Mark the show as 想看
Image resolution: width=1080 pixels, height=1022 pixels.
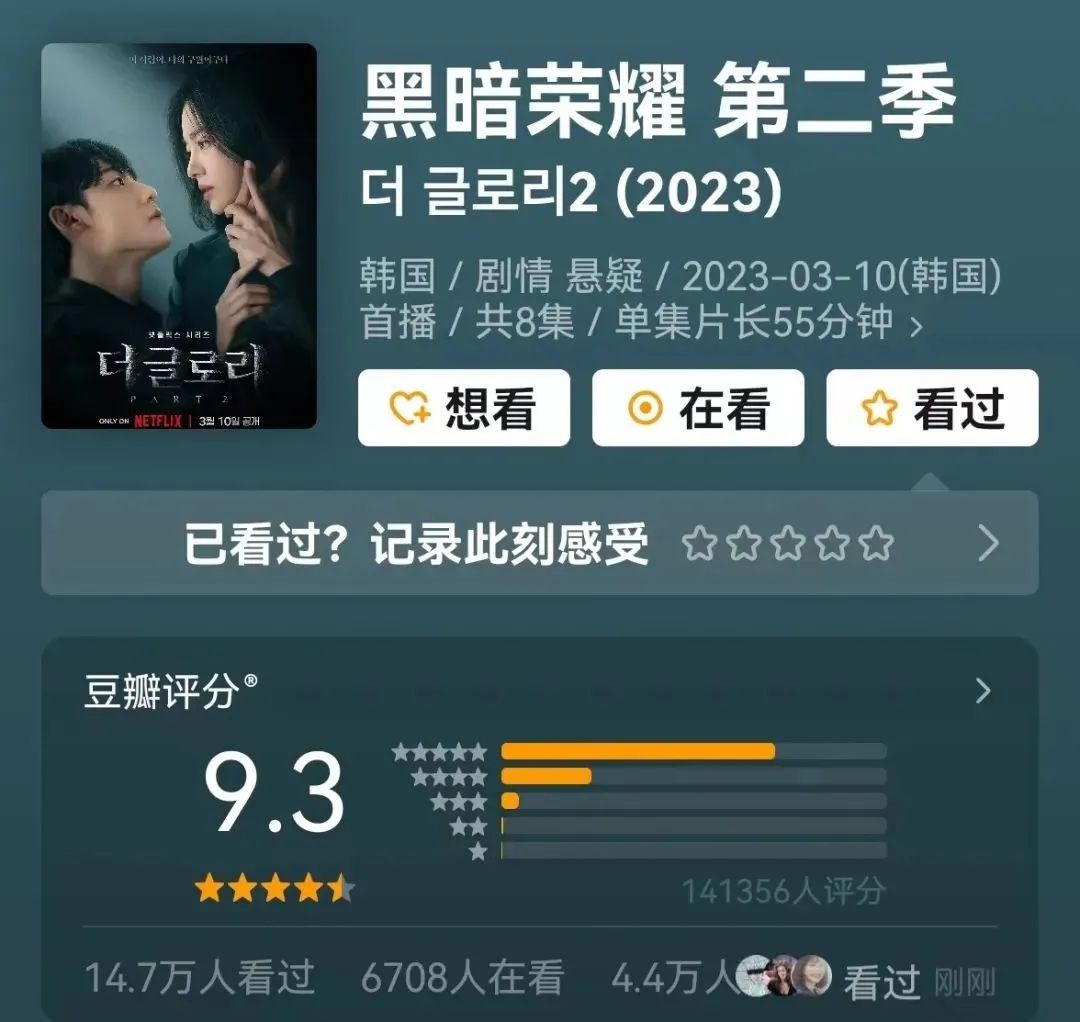tap(464, 408)
